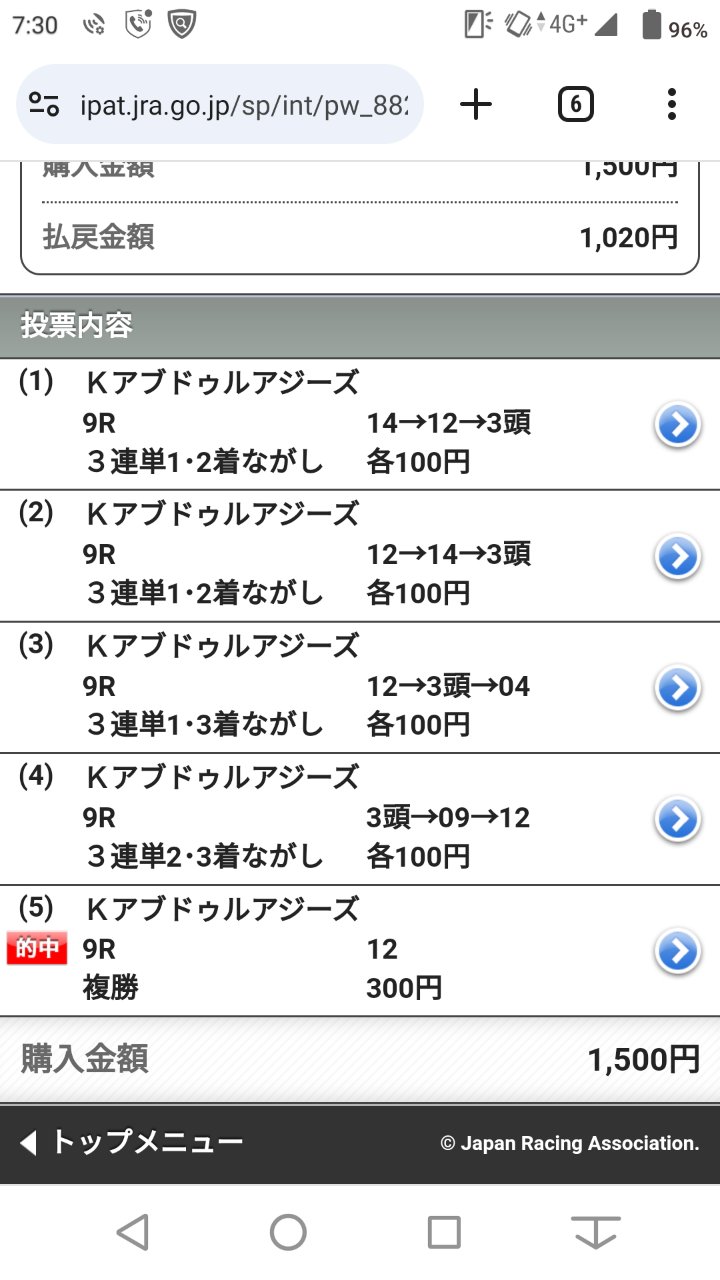720x1280 pixels.
Task: Go back using system back button
Action: click(x=133, y=1232)
